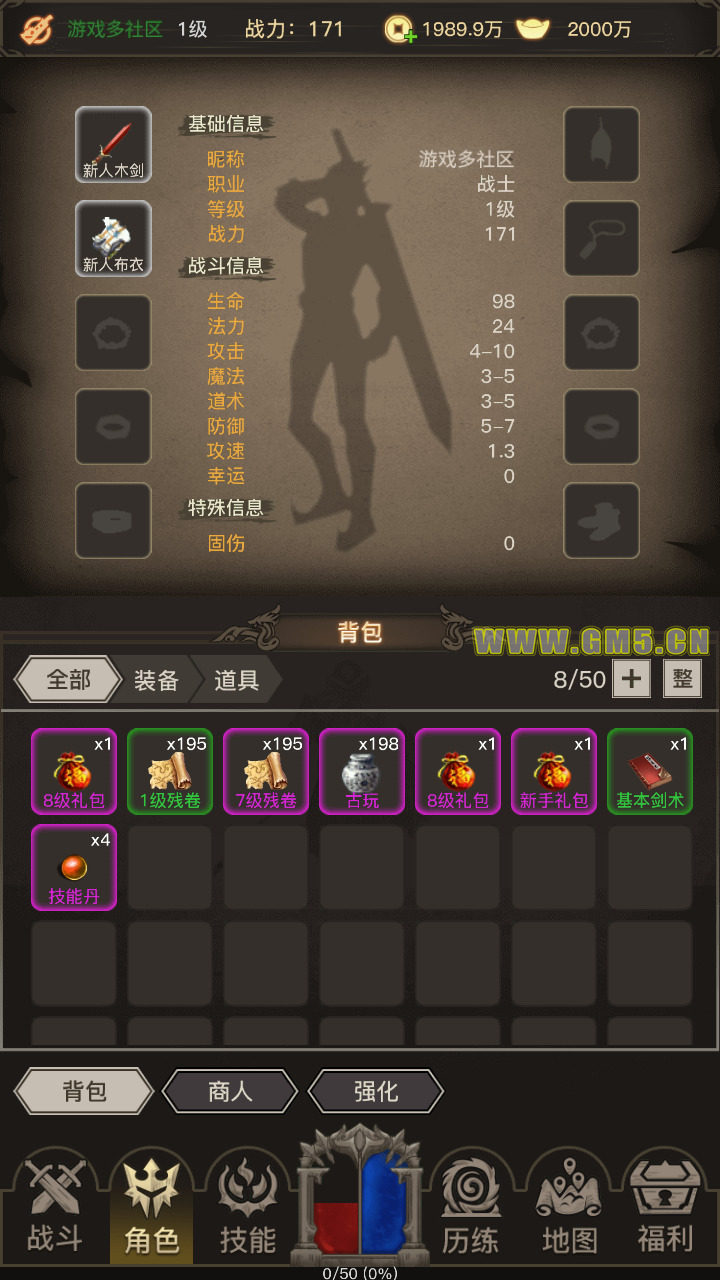Filter backpack by 装备

coord(156,680)
